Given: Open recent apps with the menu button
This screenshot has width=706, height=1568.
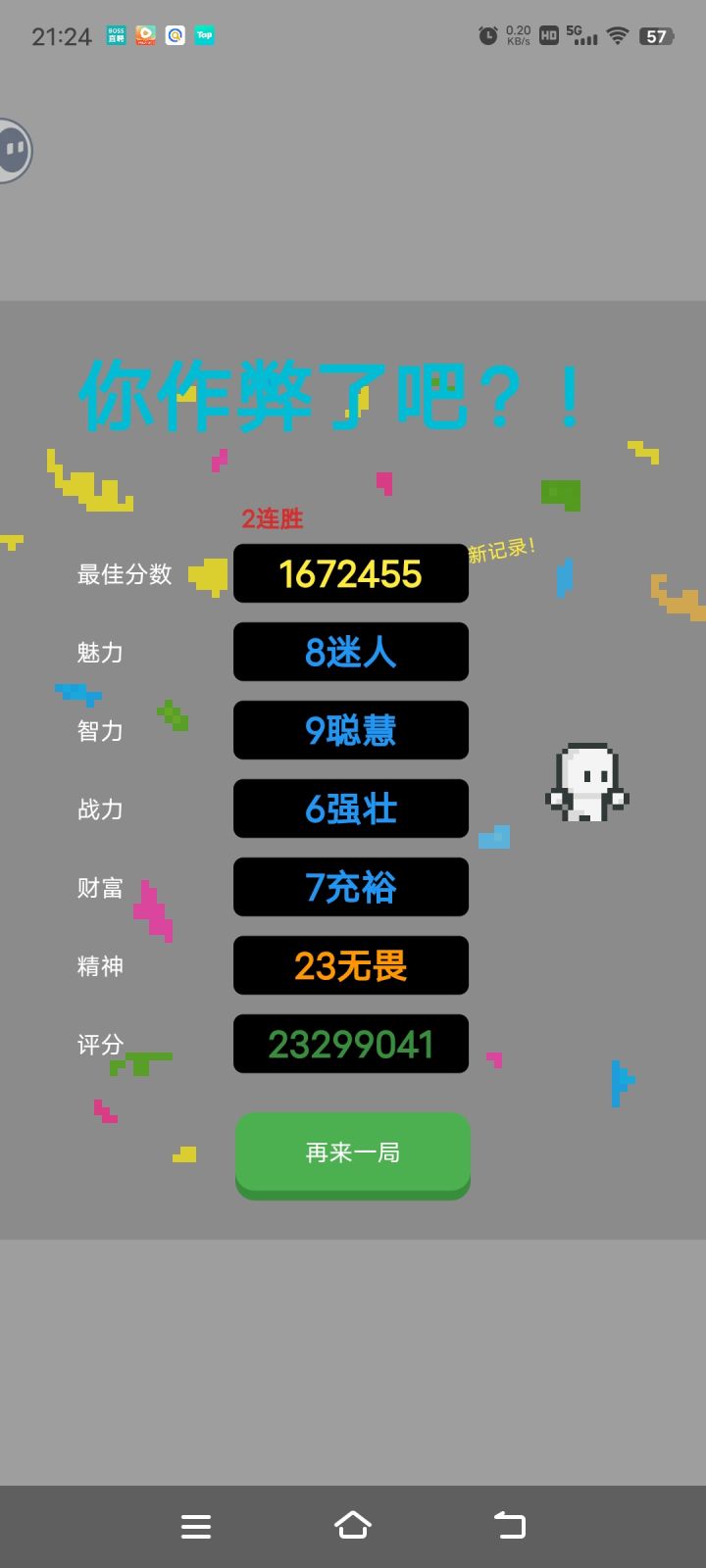Looking at the screenshot, I should 196,1525.
